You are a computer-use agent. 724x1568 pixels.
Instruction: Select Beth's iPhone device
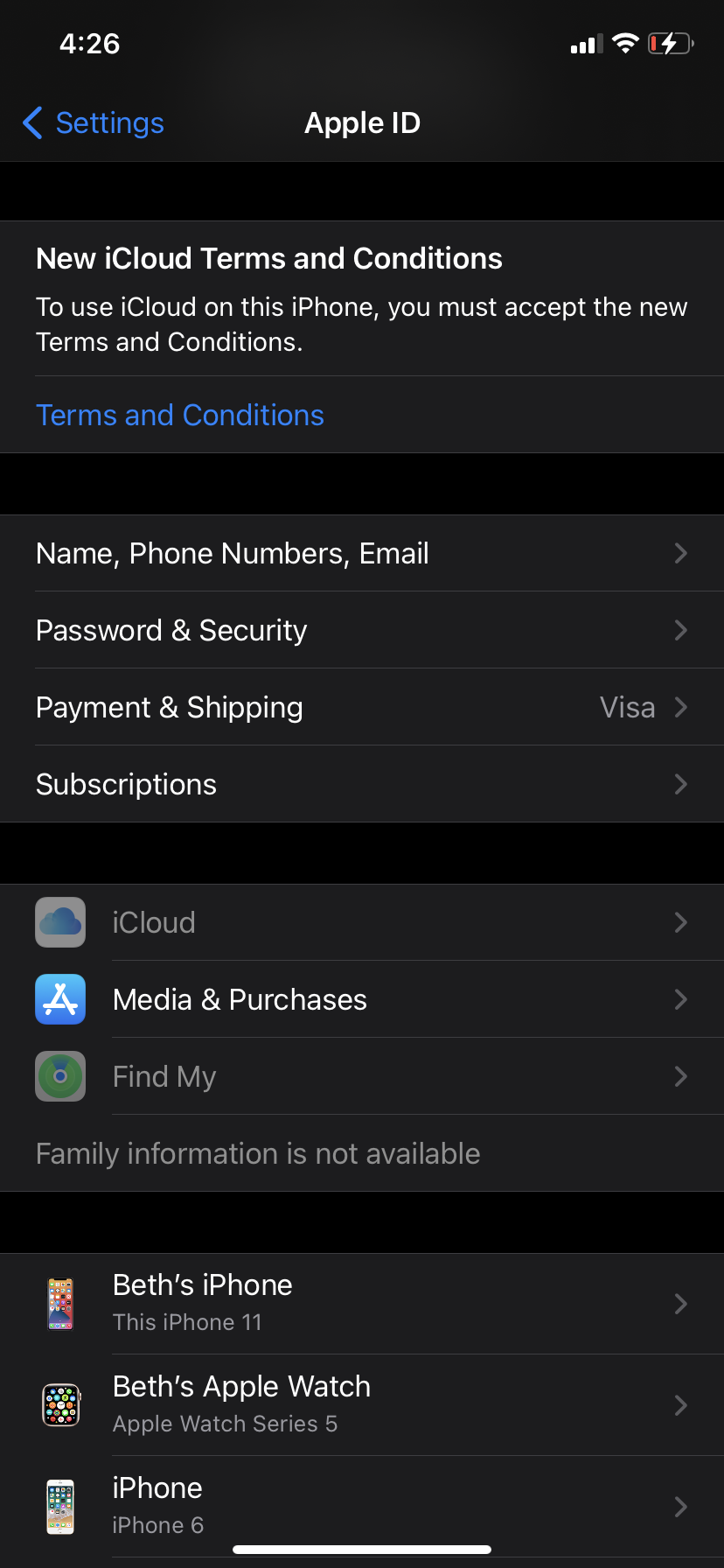click(362, 1304)
